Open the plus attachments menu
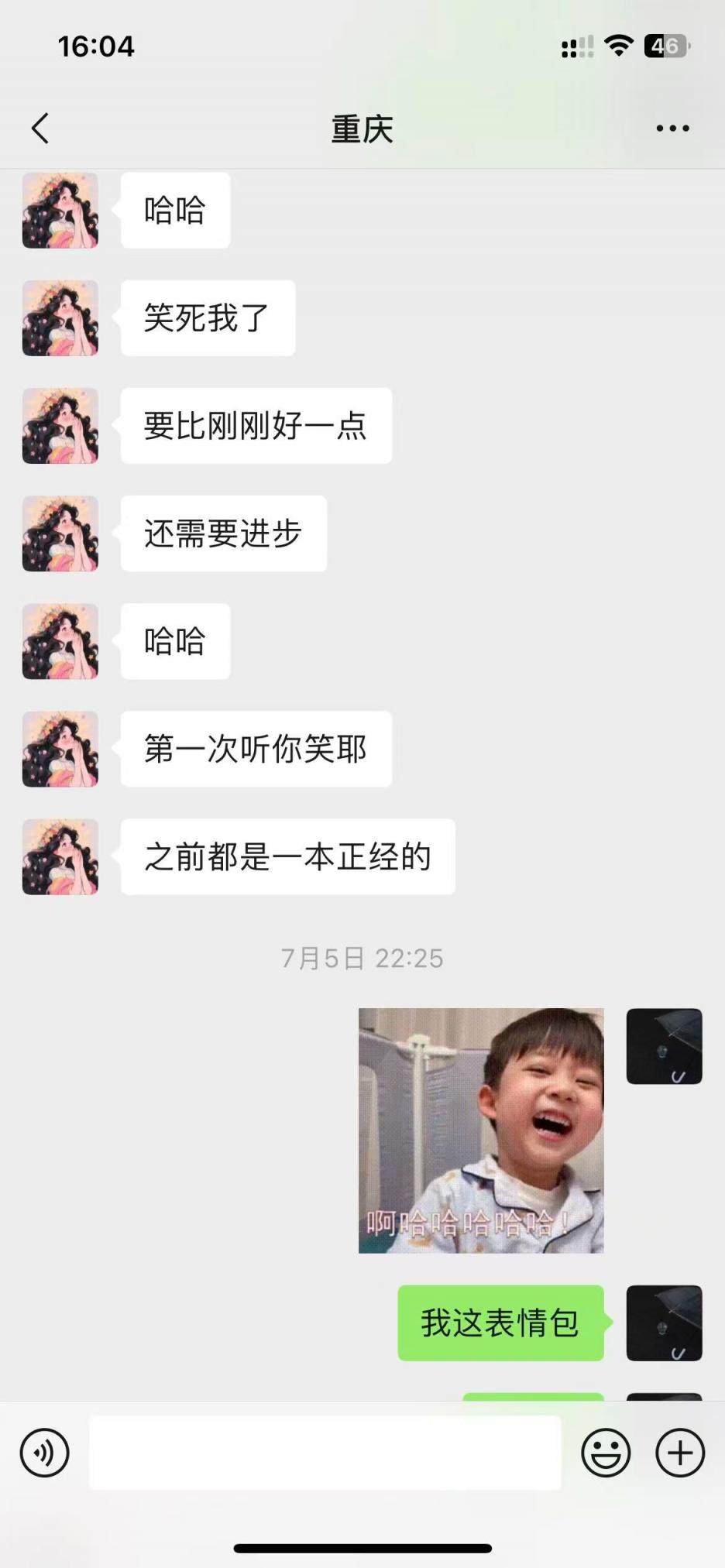The height and width of the screenshot is (1568, 725). click(x=680, y=1453)
